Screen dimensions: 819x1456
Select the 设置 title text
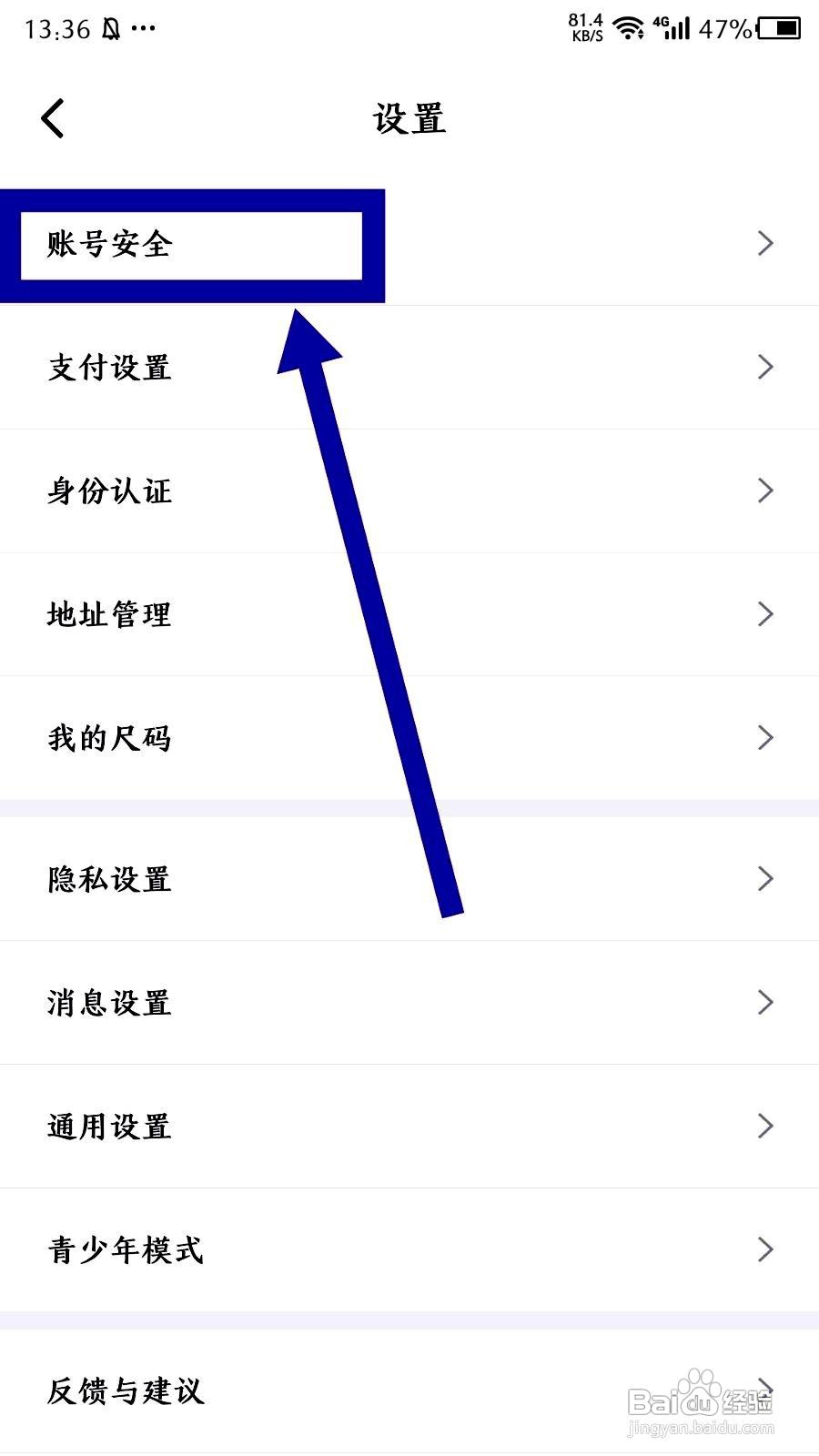[410, 117]
